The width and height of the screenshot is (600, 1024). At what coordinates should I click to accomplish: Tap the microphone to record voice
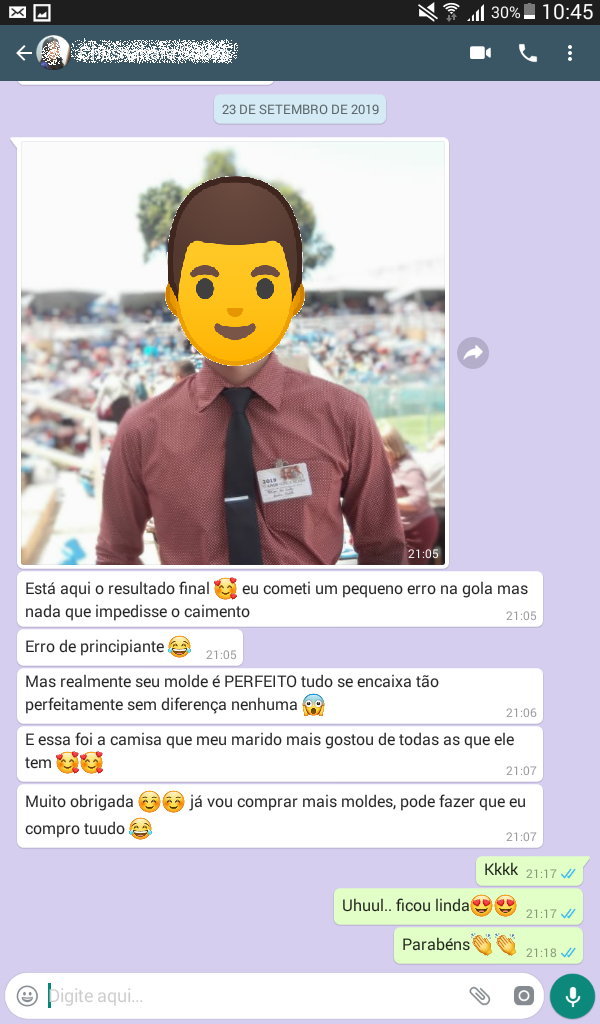point(572,996)
